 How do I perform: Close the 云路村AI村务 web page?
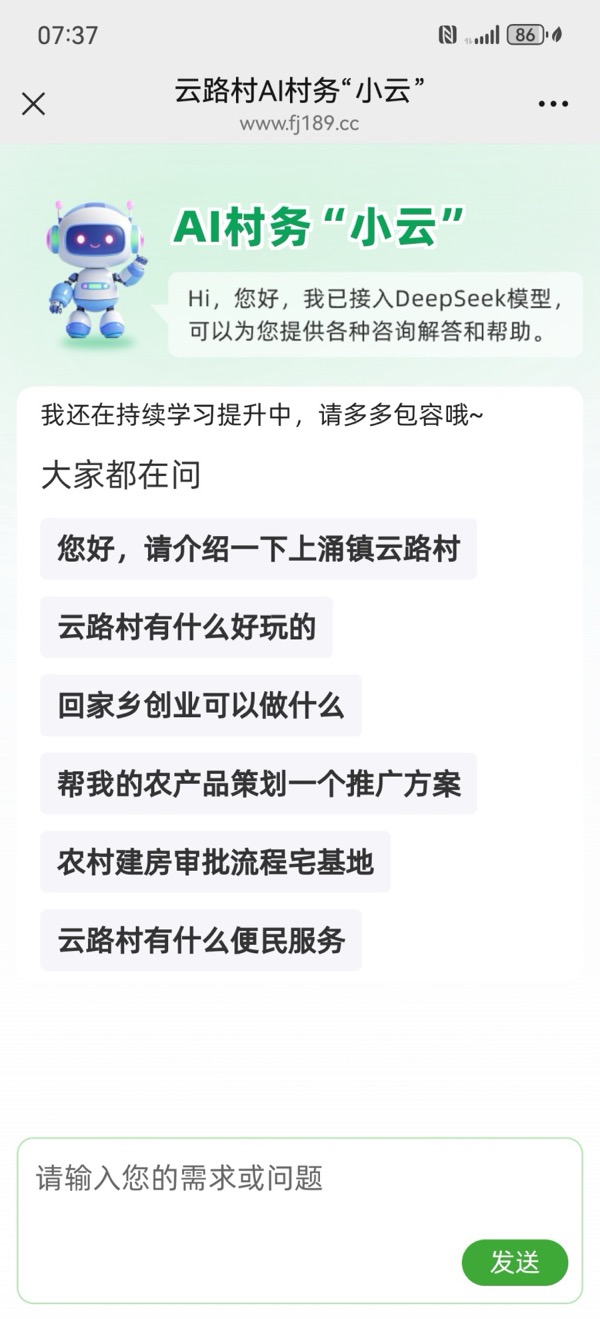(33, 104)
